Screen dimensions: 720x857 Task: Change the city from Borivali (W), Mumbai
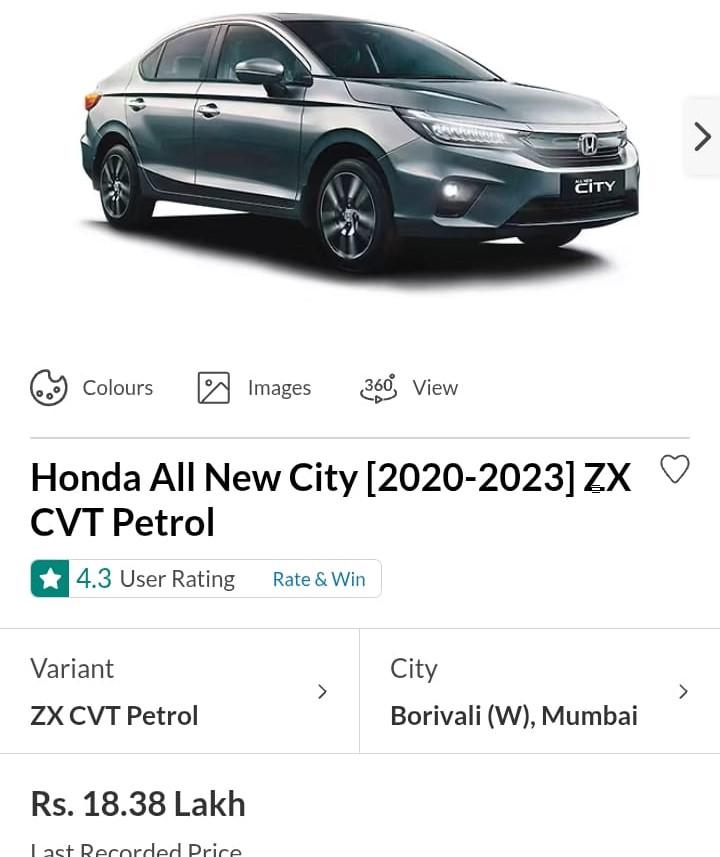point(540,692)
